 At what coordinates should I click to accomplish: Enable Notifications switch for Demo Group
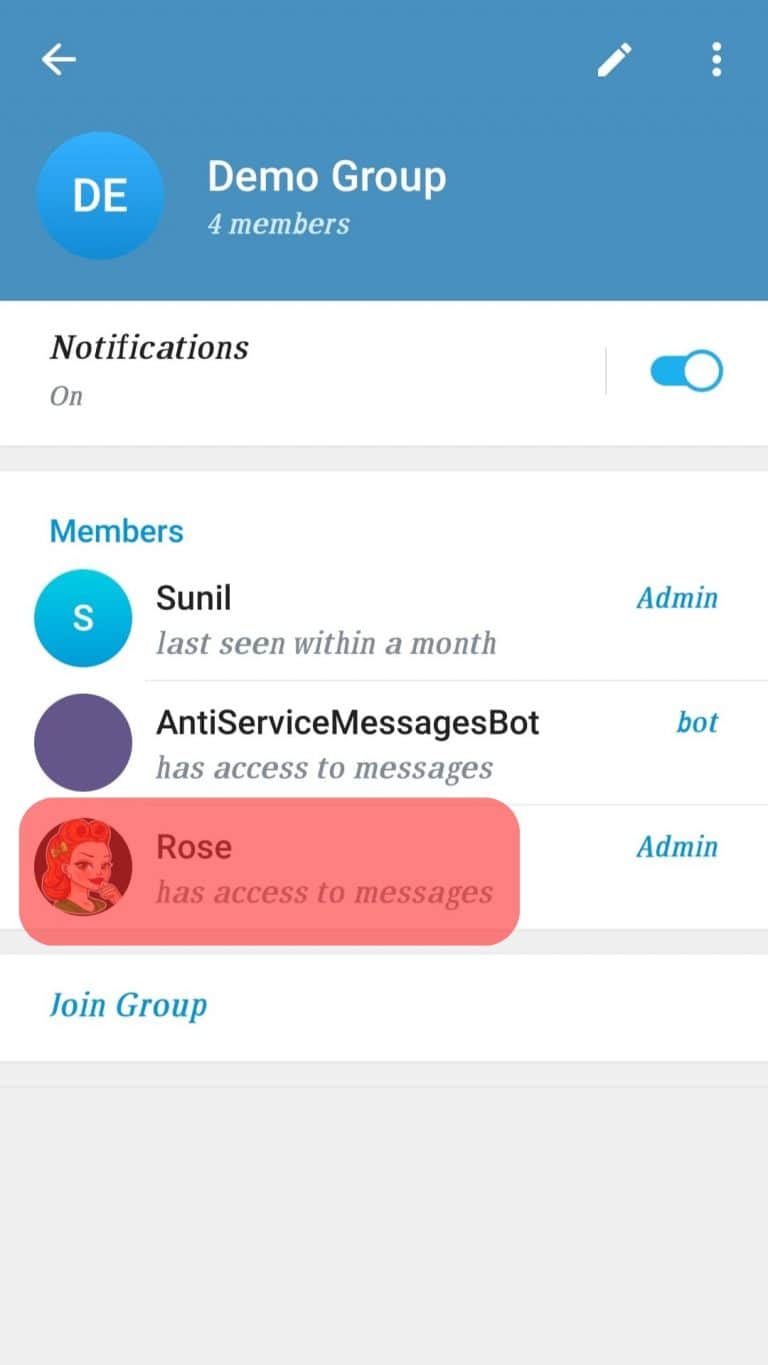(x=684, y=370)
